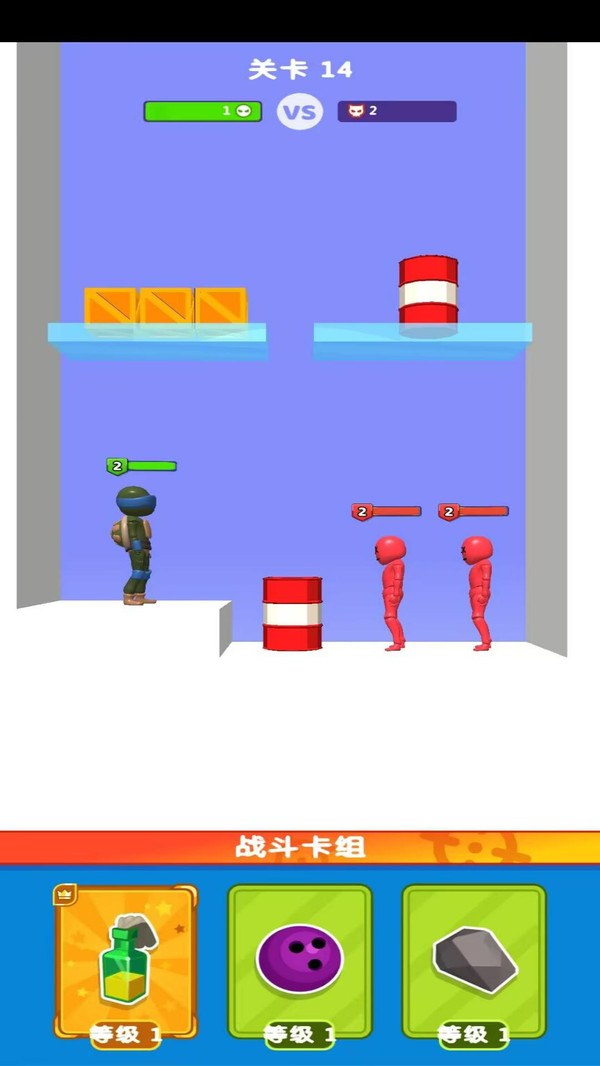This screenshot has width=600, height=1066.
Task: Choose the purple bowling ball card
Action: (300, 960)
